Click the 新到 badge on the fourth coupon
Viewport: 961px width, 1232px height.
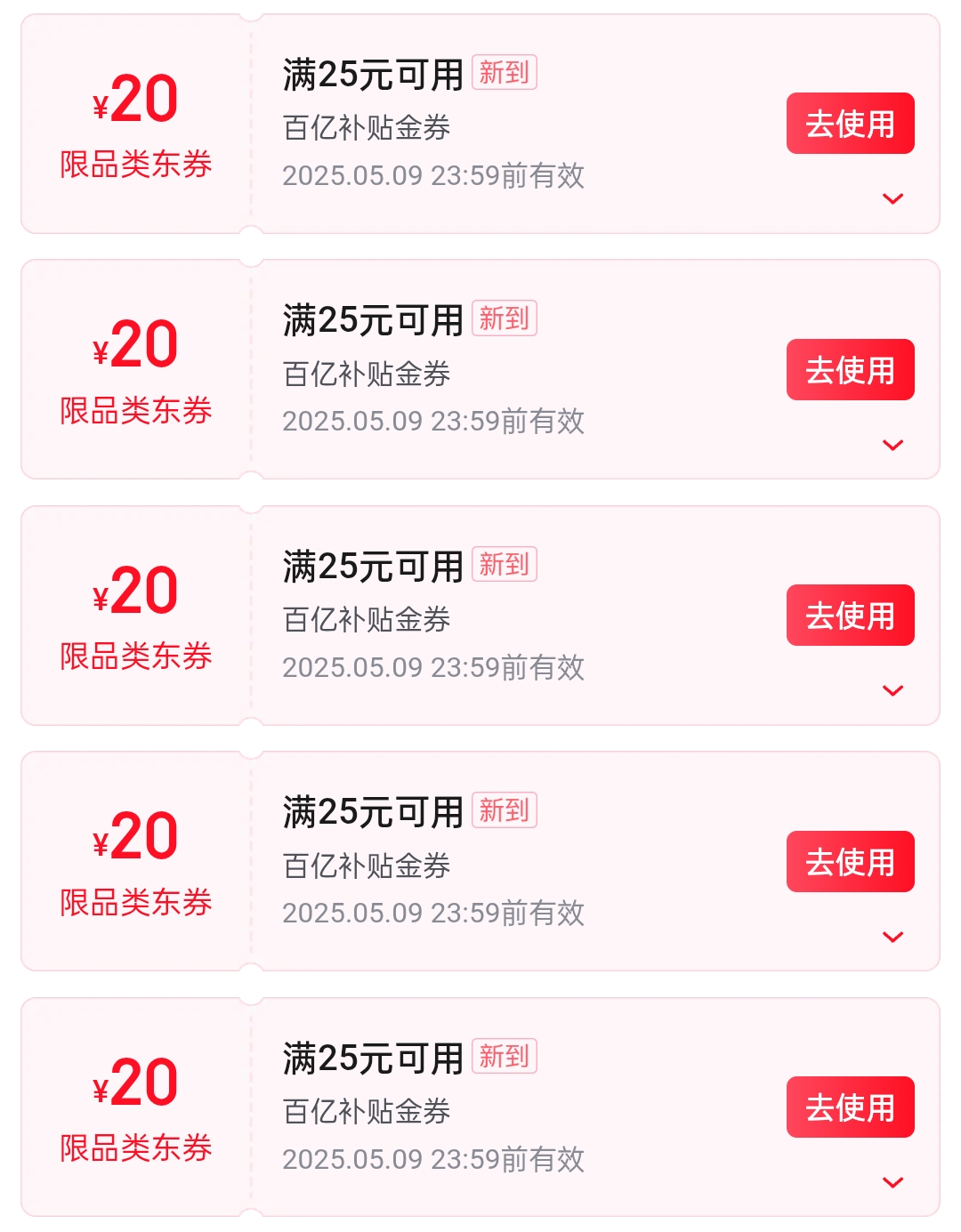pos(504,810)
